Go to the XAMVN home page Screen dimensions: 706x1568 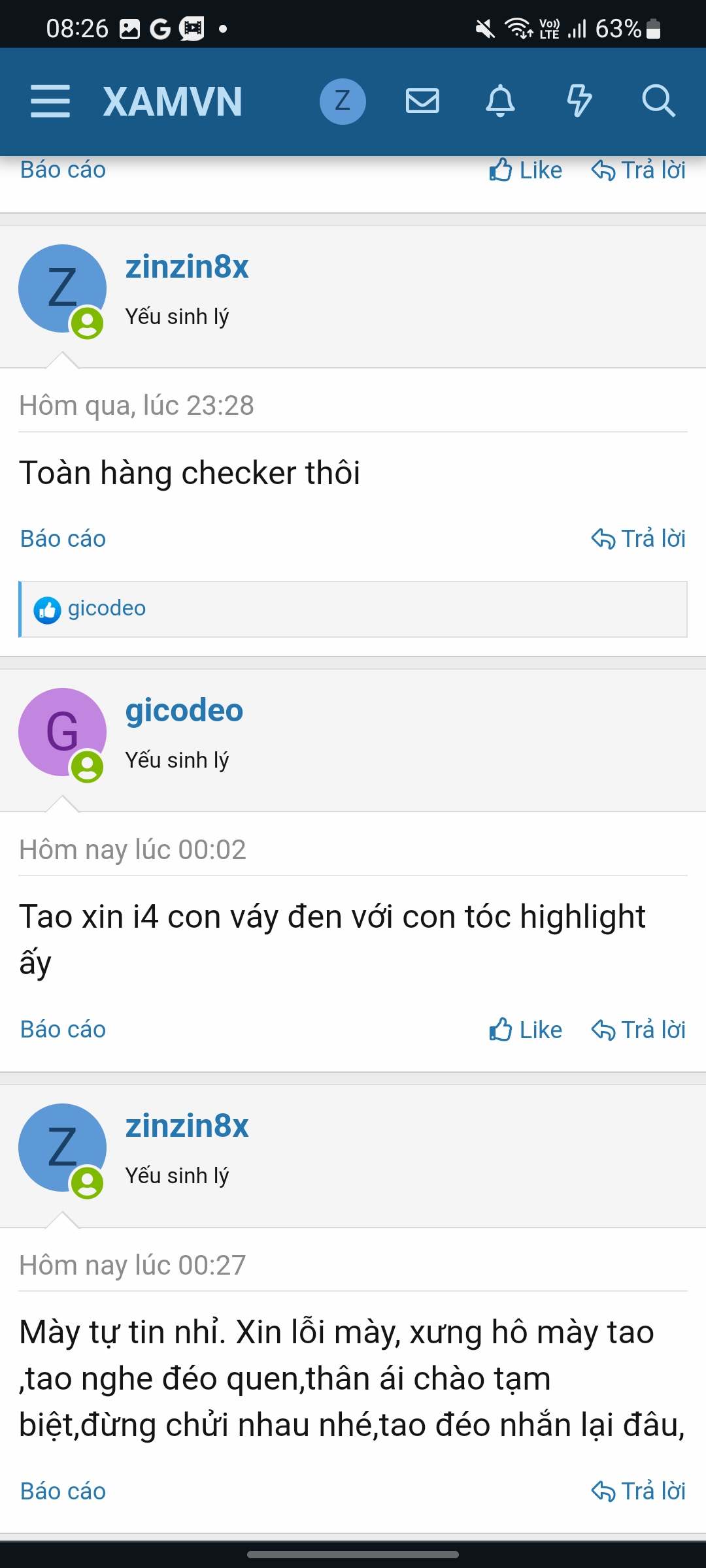pos(173,102)
